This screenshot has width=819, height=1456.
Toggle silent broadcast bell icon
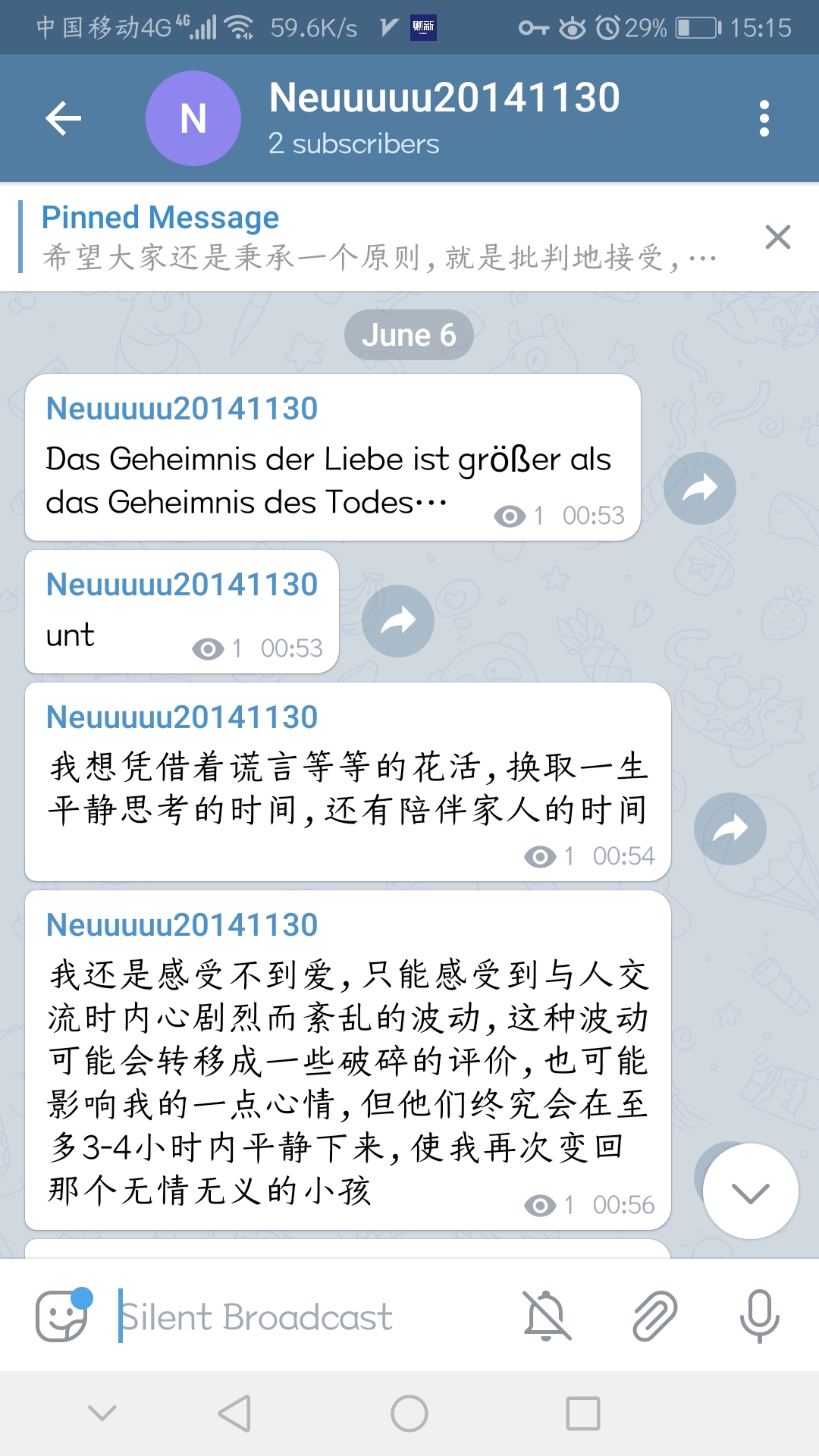547,1316
